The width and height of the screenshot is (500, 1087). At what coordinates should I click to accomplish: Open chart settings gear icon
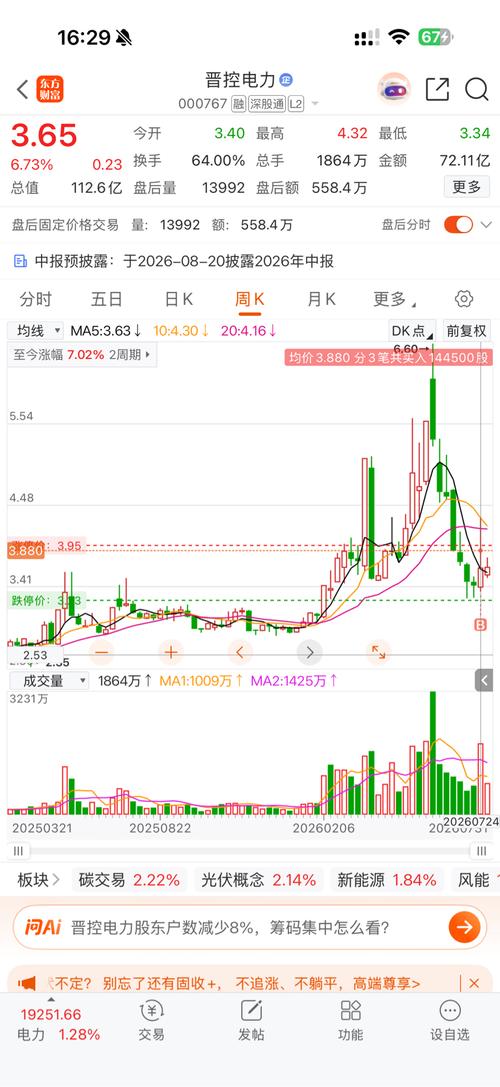pos(464,299)
